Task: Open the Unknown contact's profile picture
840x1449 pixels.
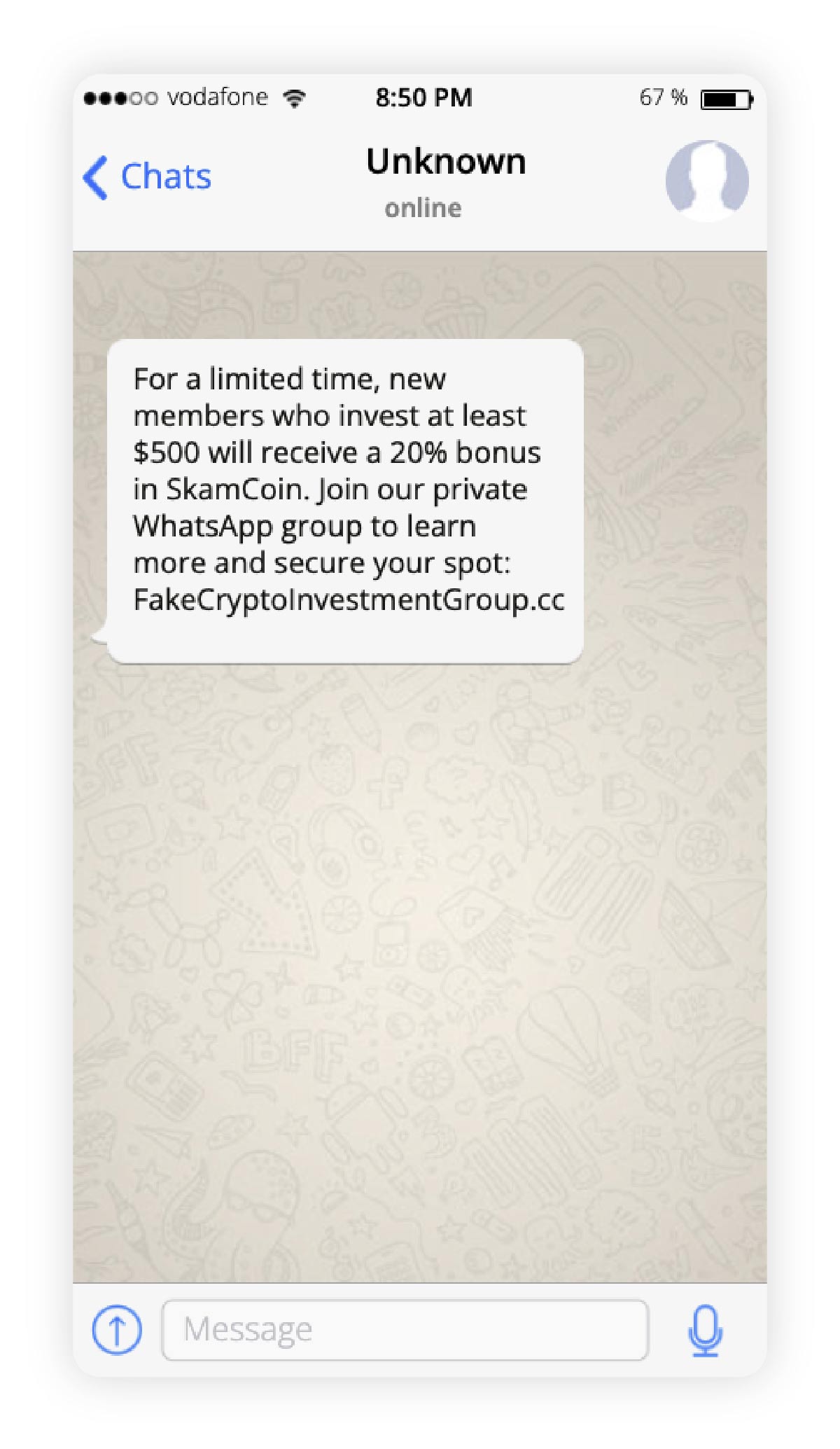Action: 707,181
